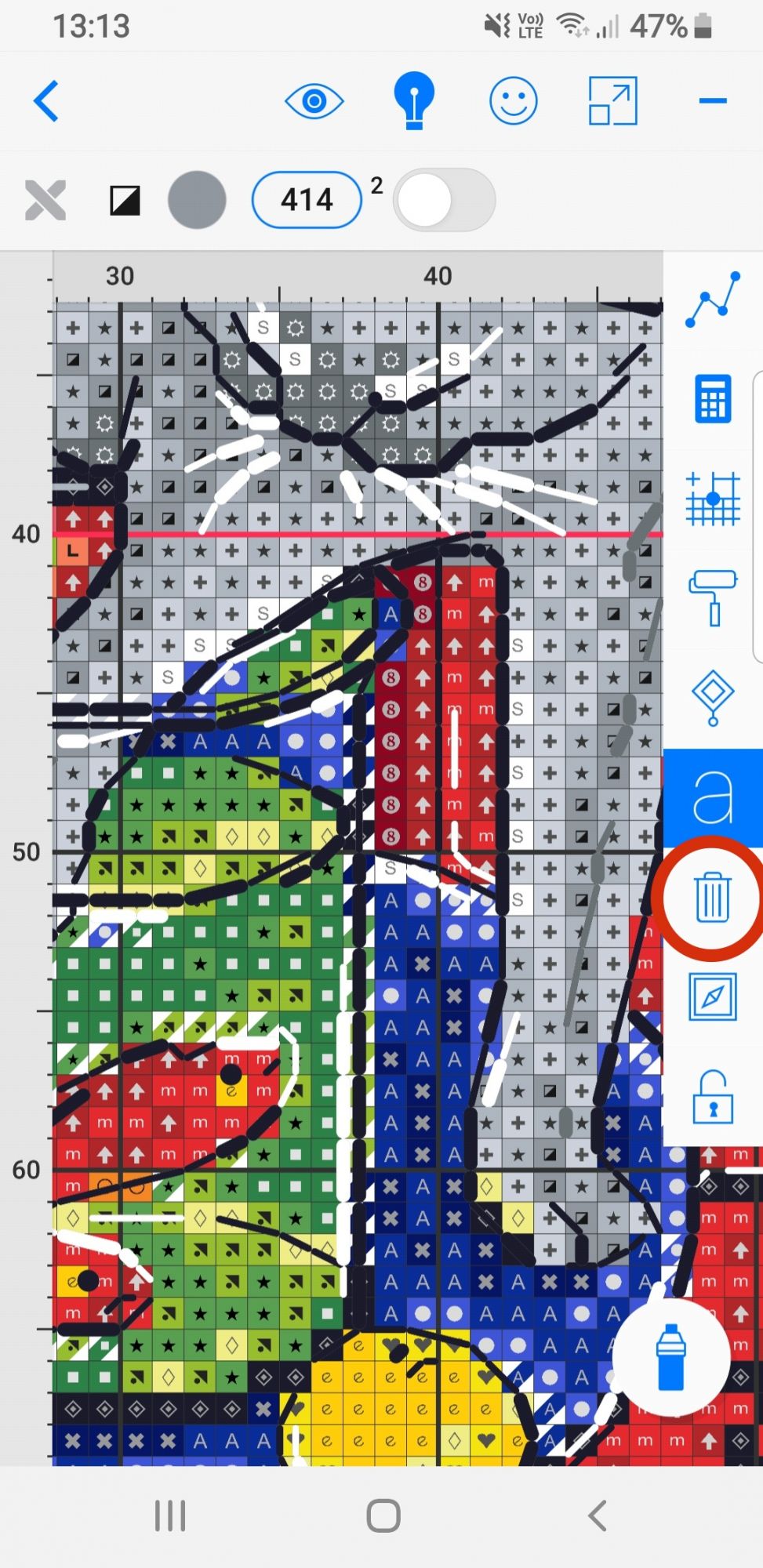Viewport: 763px width, 1568px height.
Task: Tap the light bulb highlight icon
Action: pyautogui.click(x=414, y=100)
